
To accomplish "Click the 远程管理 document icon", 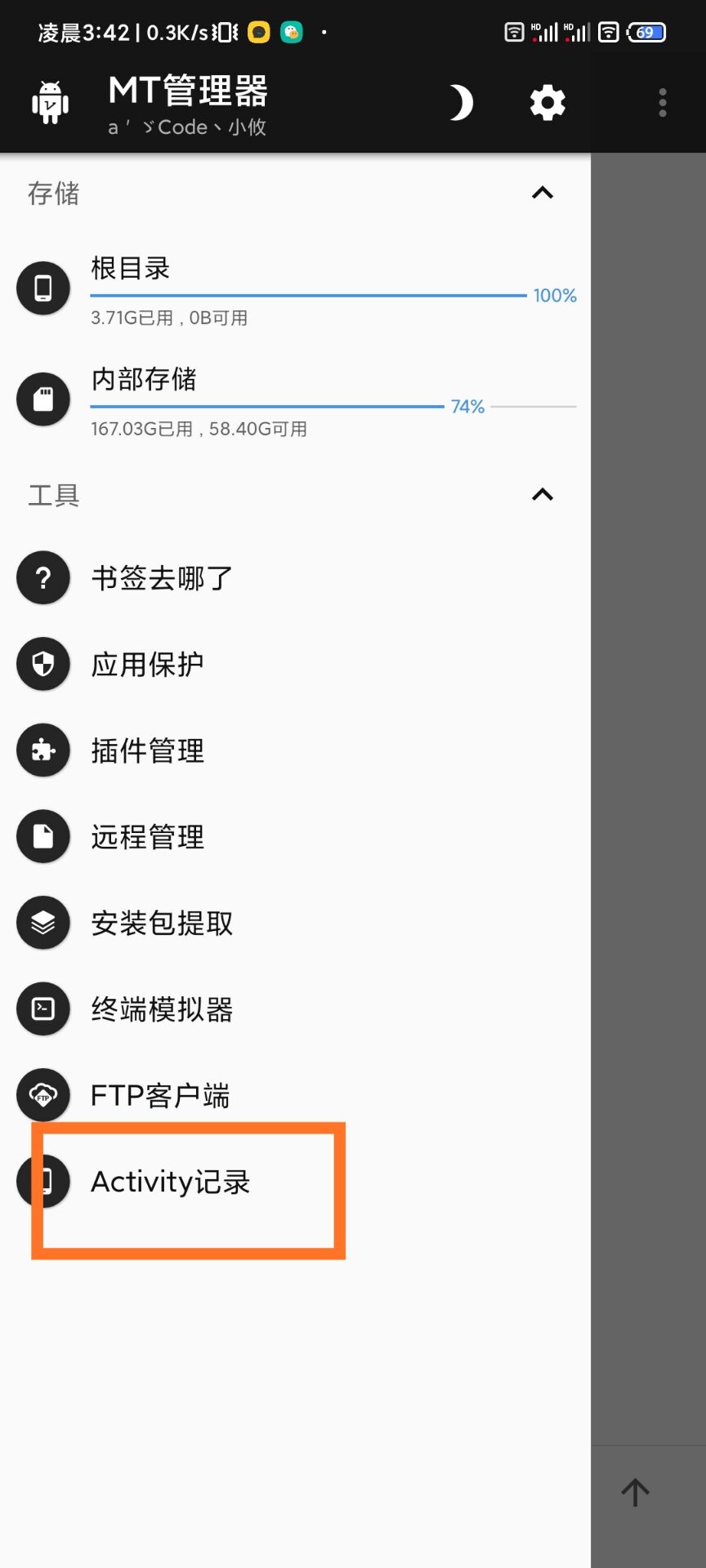I will pyautogui.click(x=42, y=836).
